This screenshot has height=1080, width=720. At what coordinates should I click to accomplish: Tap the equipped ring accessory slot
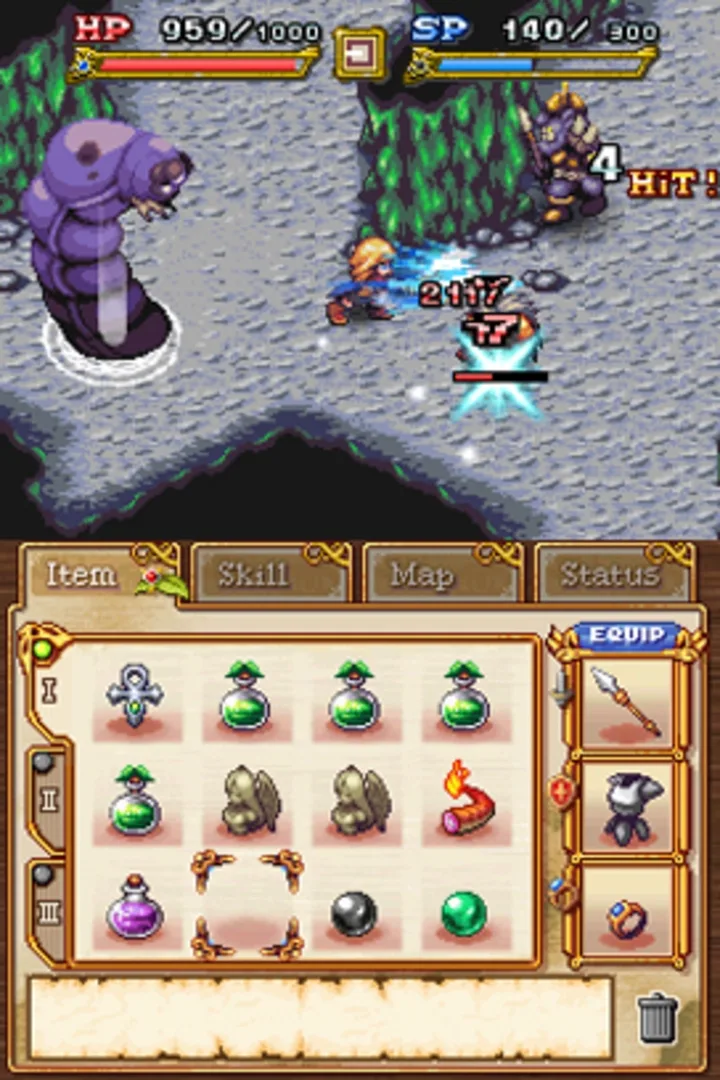click(627, 915)
